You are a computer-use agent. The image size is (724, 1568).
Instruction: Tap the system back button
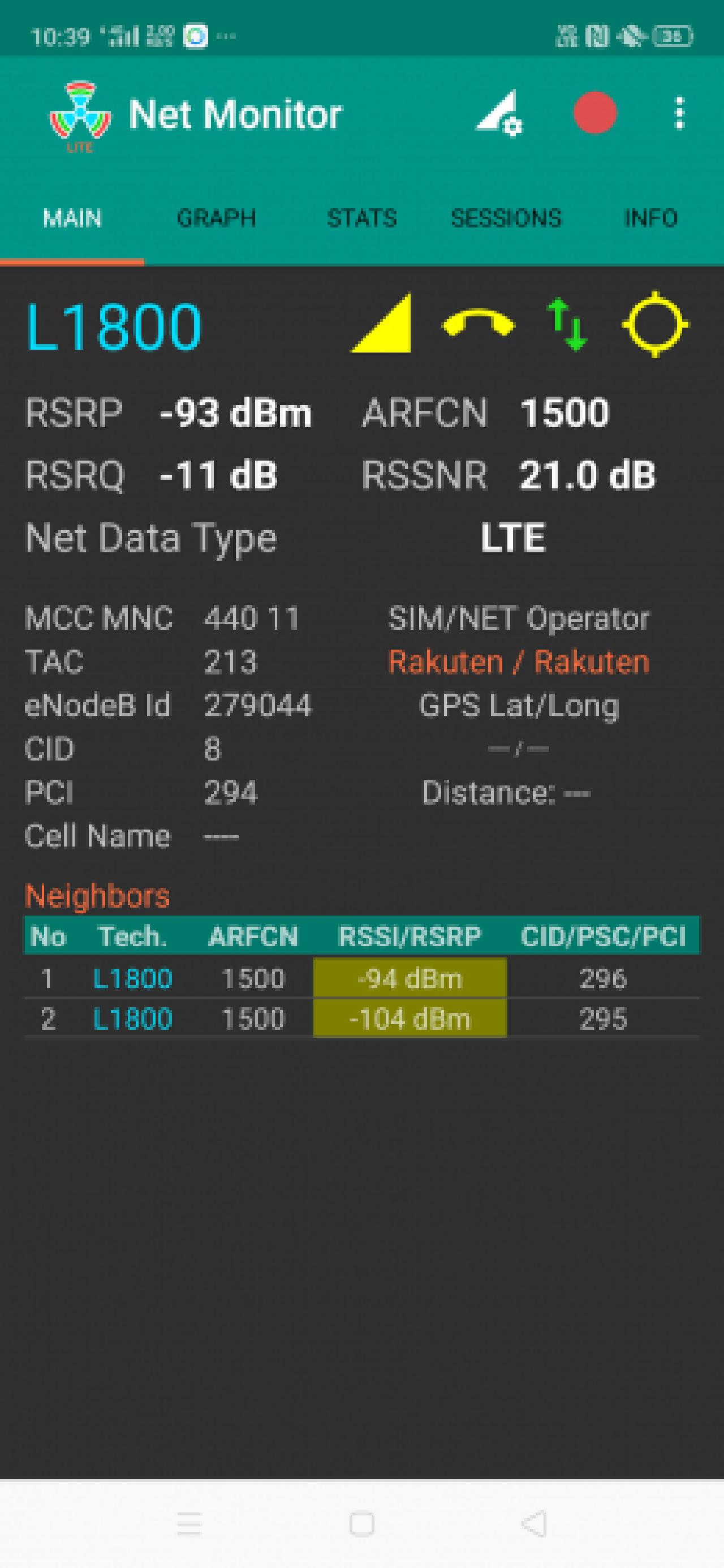(x=534, y=1523)
